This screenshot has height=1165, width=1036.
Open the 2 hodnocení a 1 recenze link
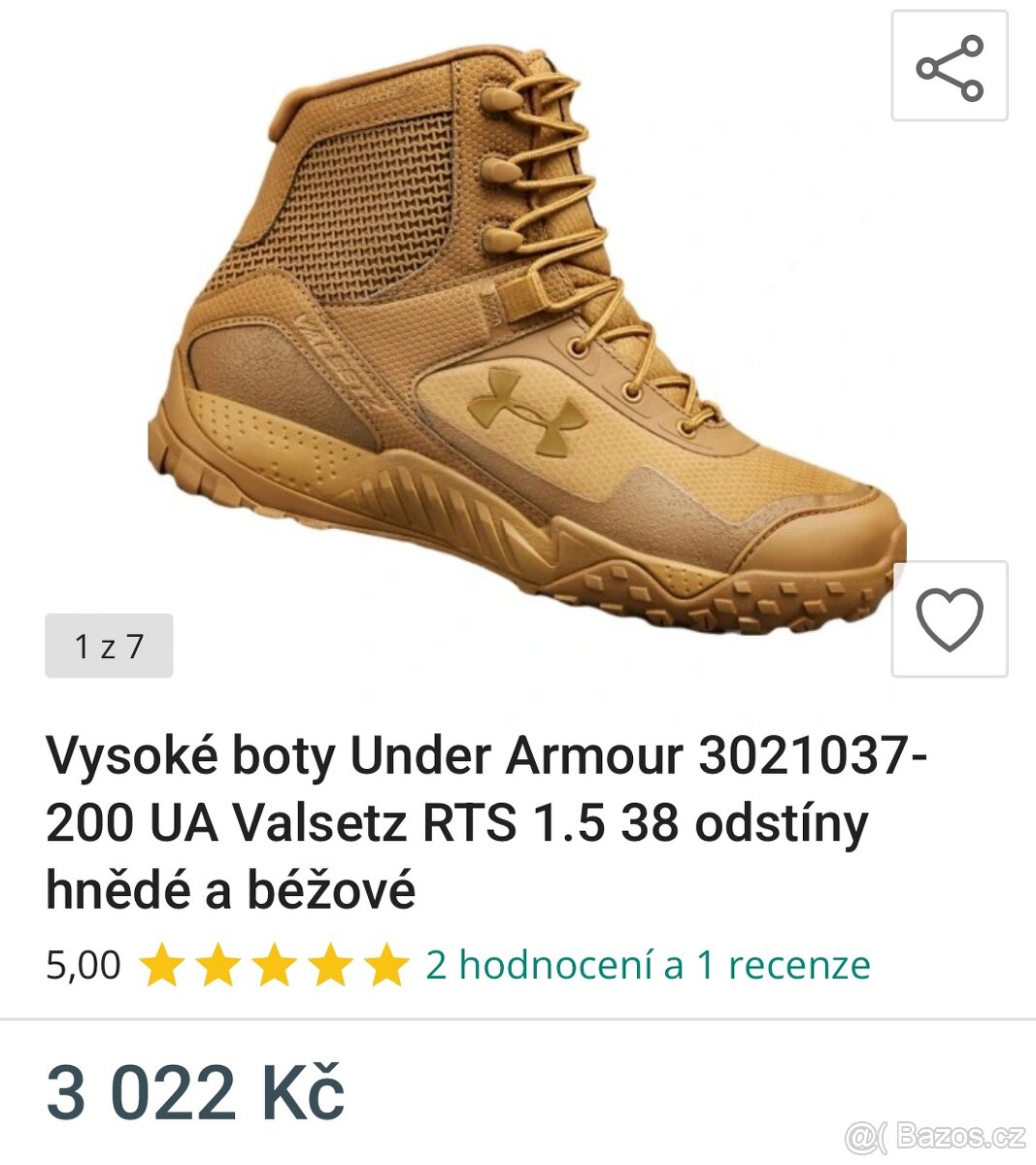pos(646,964)
